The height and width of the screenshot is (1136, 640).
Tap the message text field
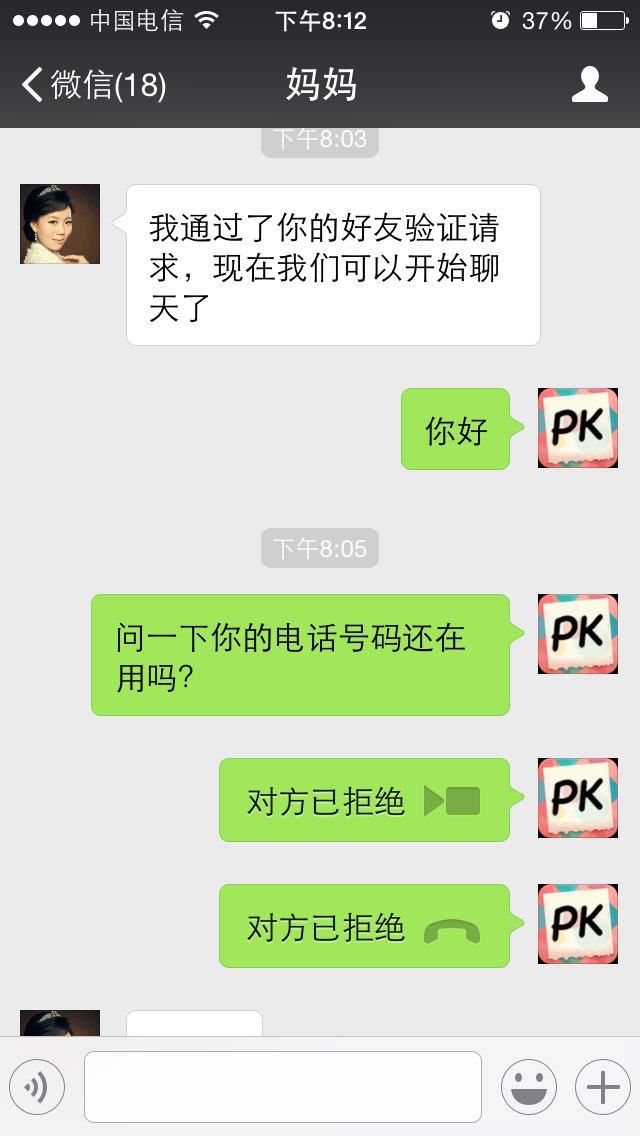pyautogui.click(x=283, y=1087)
